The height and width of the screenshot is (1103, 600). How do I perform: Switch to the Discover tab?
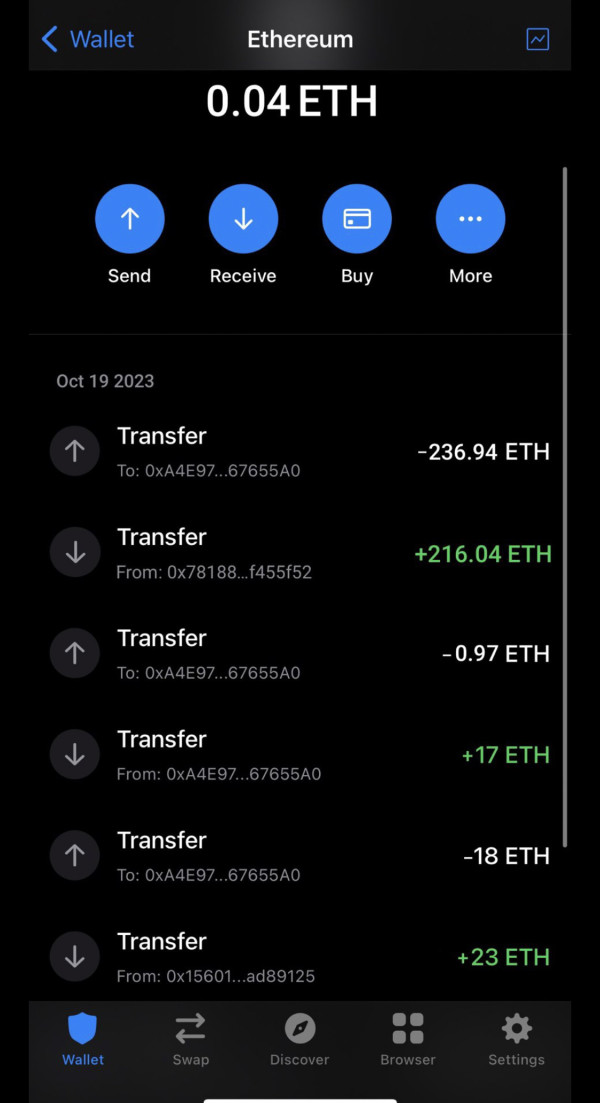(x=300, y=1039)
